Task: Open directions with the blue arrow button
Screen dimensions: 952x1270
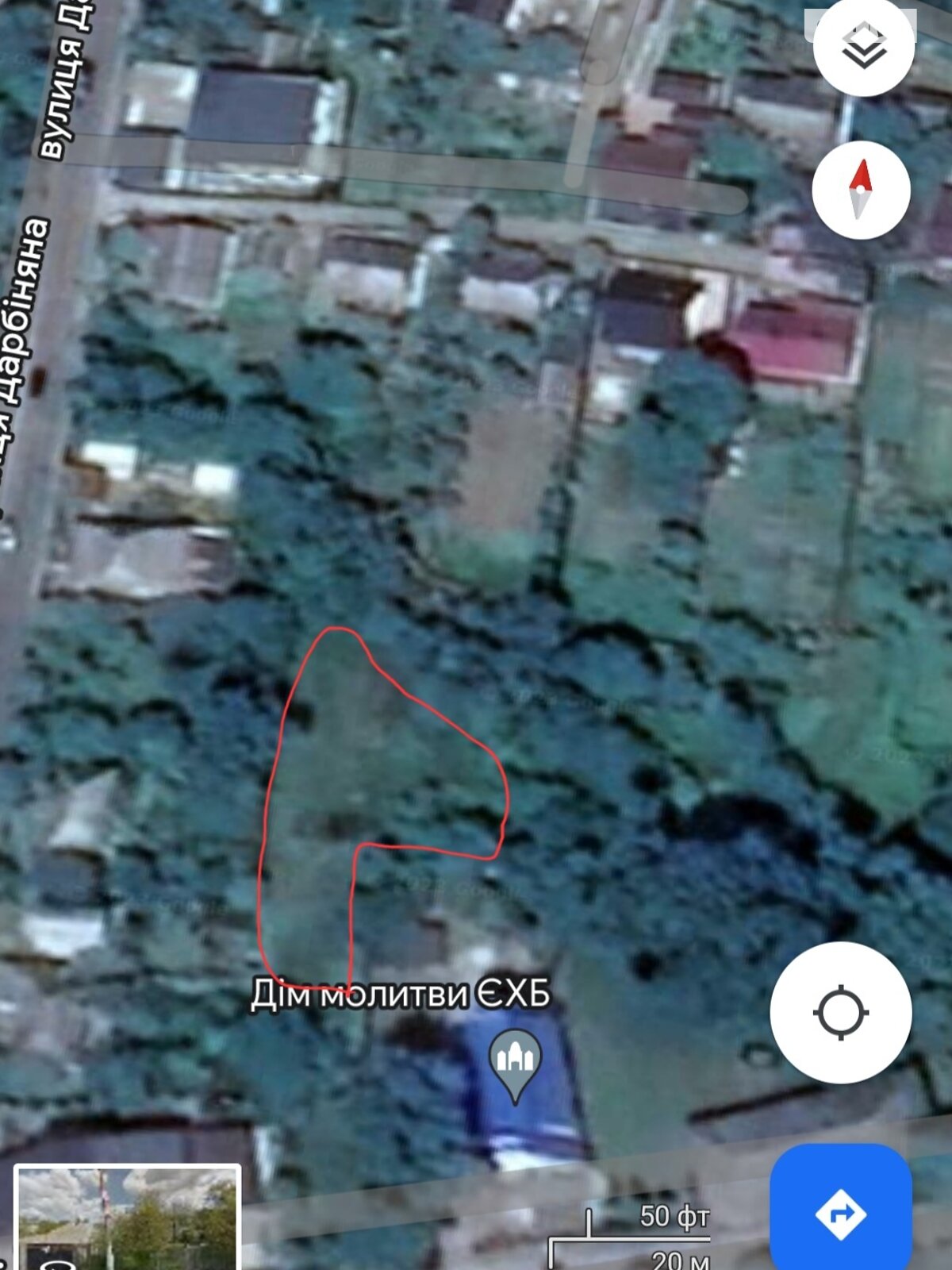Action: tap(841, 1214)
